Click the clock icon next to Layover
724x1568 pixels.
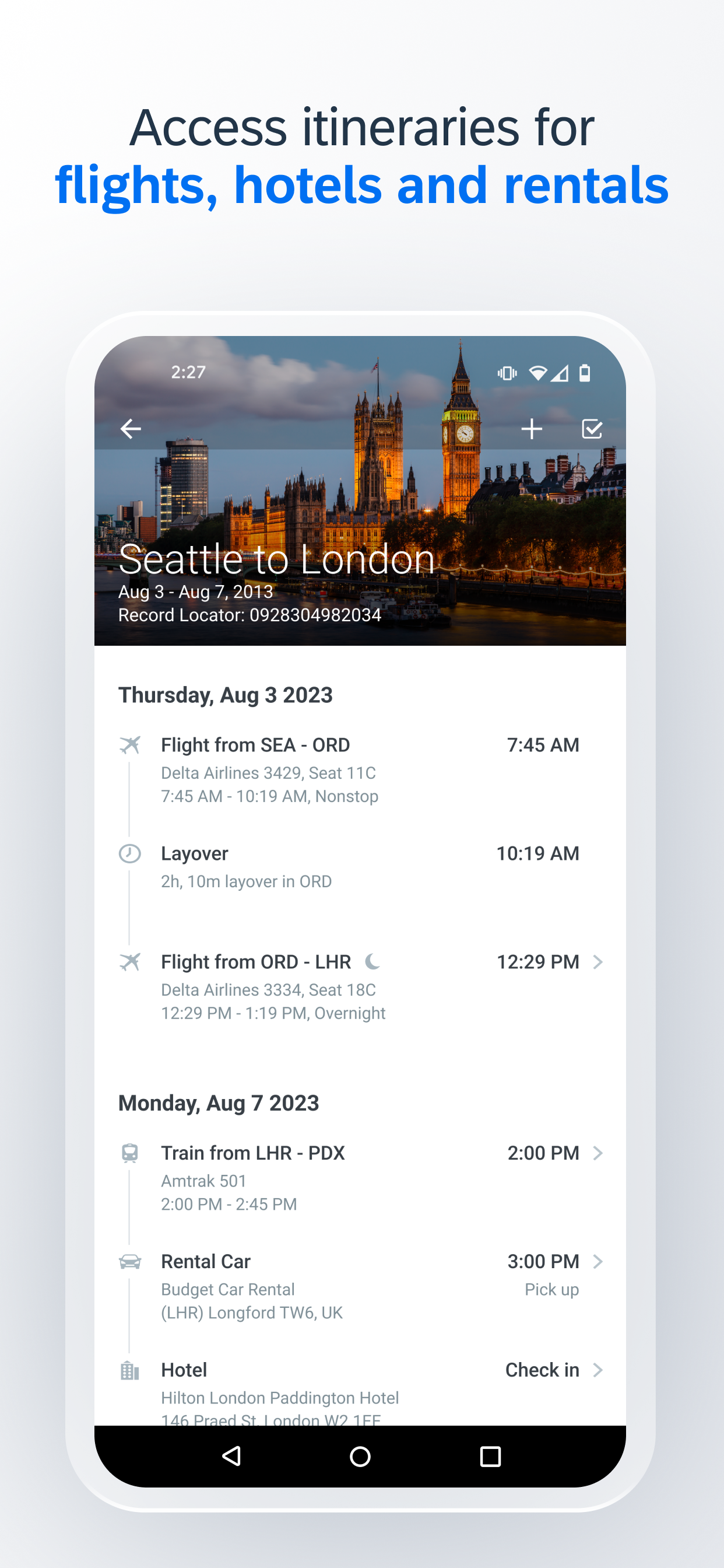point(129,853)
